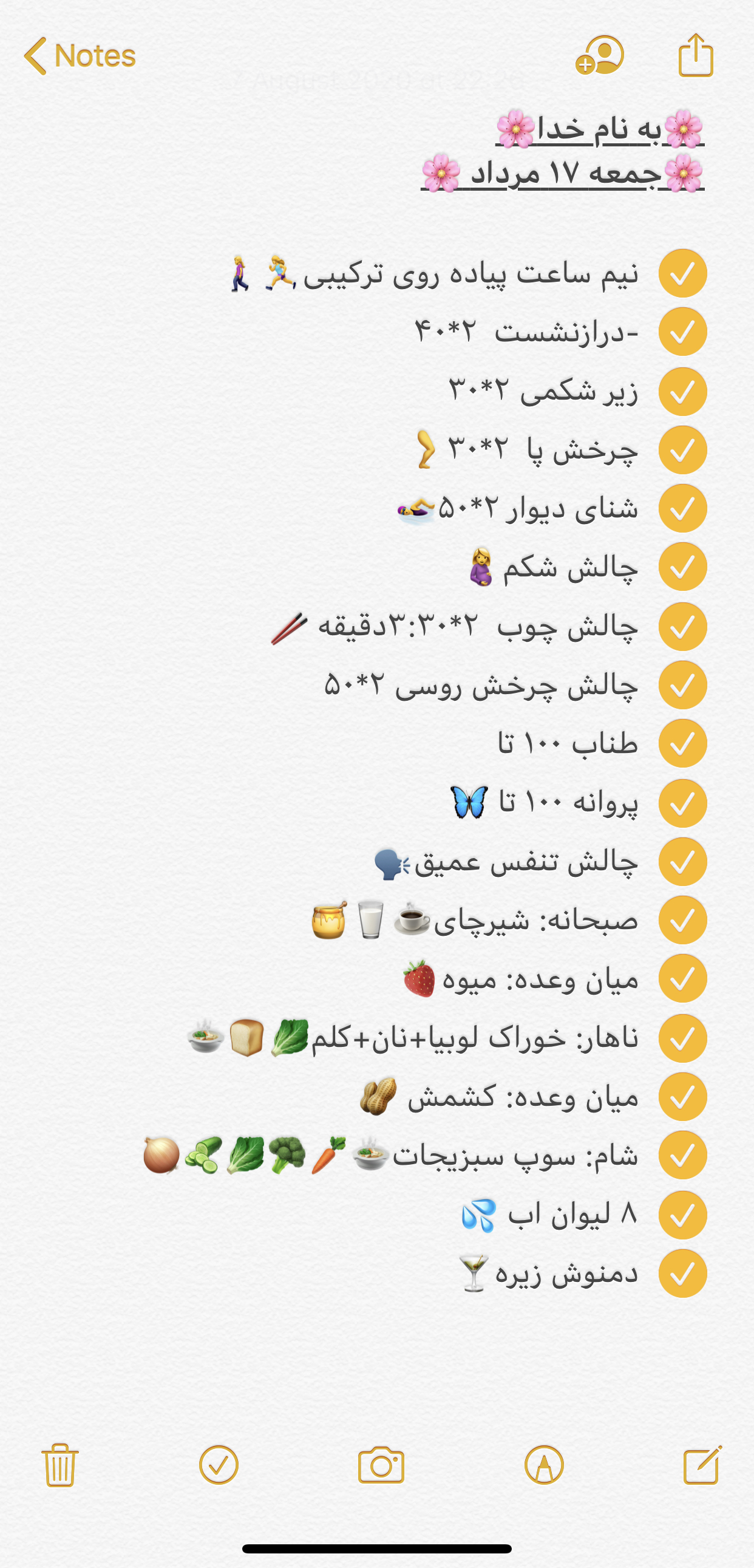Uncheck the نیم ساعت پیاده روی item
The width and height of the screenshot is (754, 1568).
[x=682, y=273]
